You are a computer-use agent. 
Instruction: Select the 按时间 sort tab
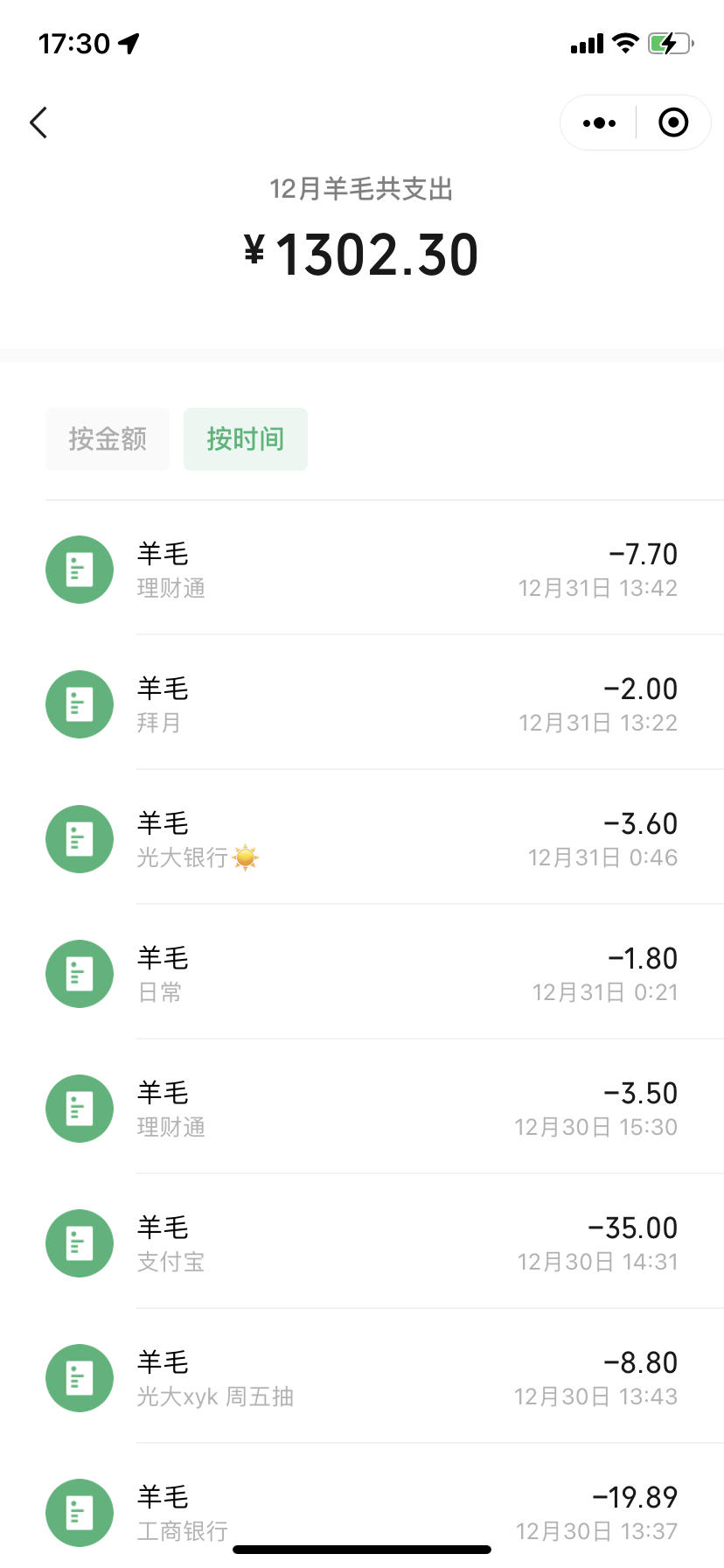pos(246,439)
